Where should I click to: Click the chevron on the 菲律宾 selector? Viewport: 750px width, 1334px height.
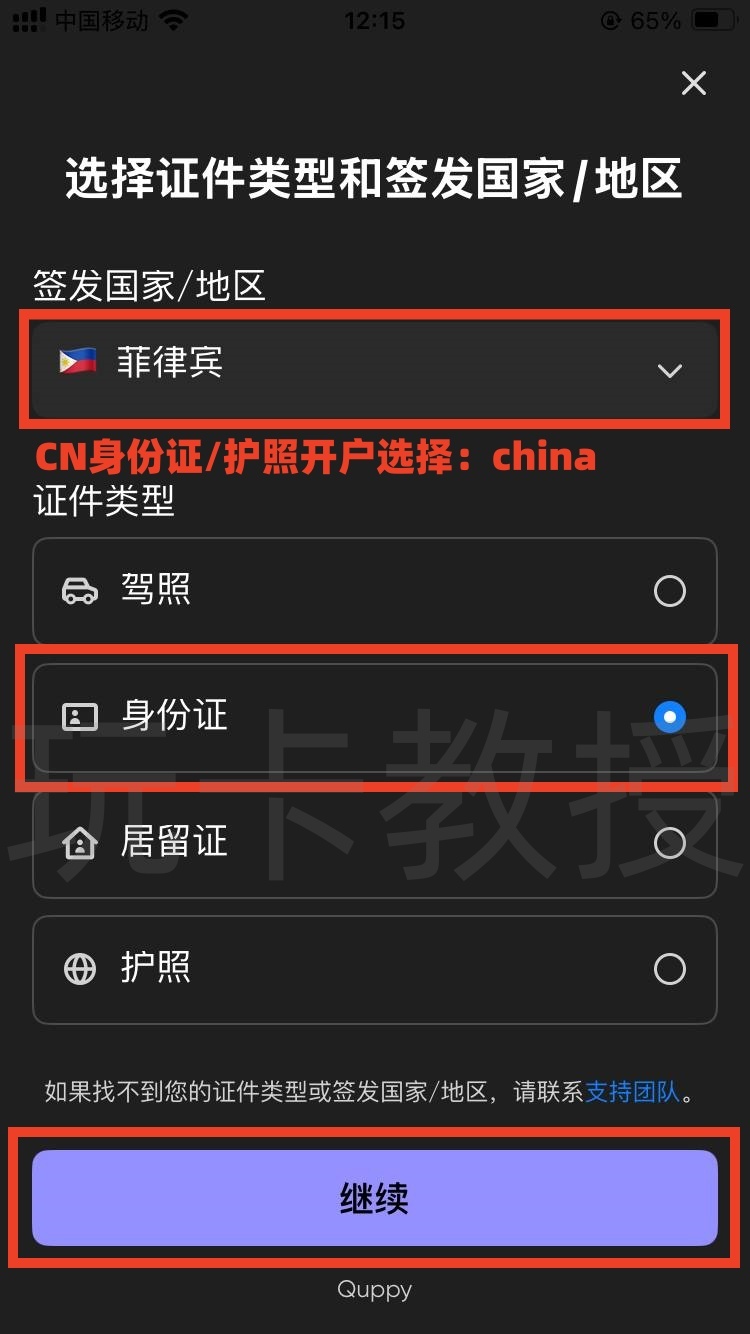669,369
